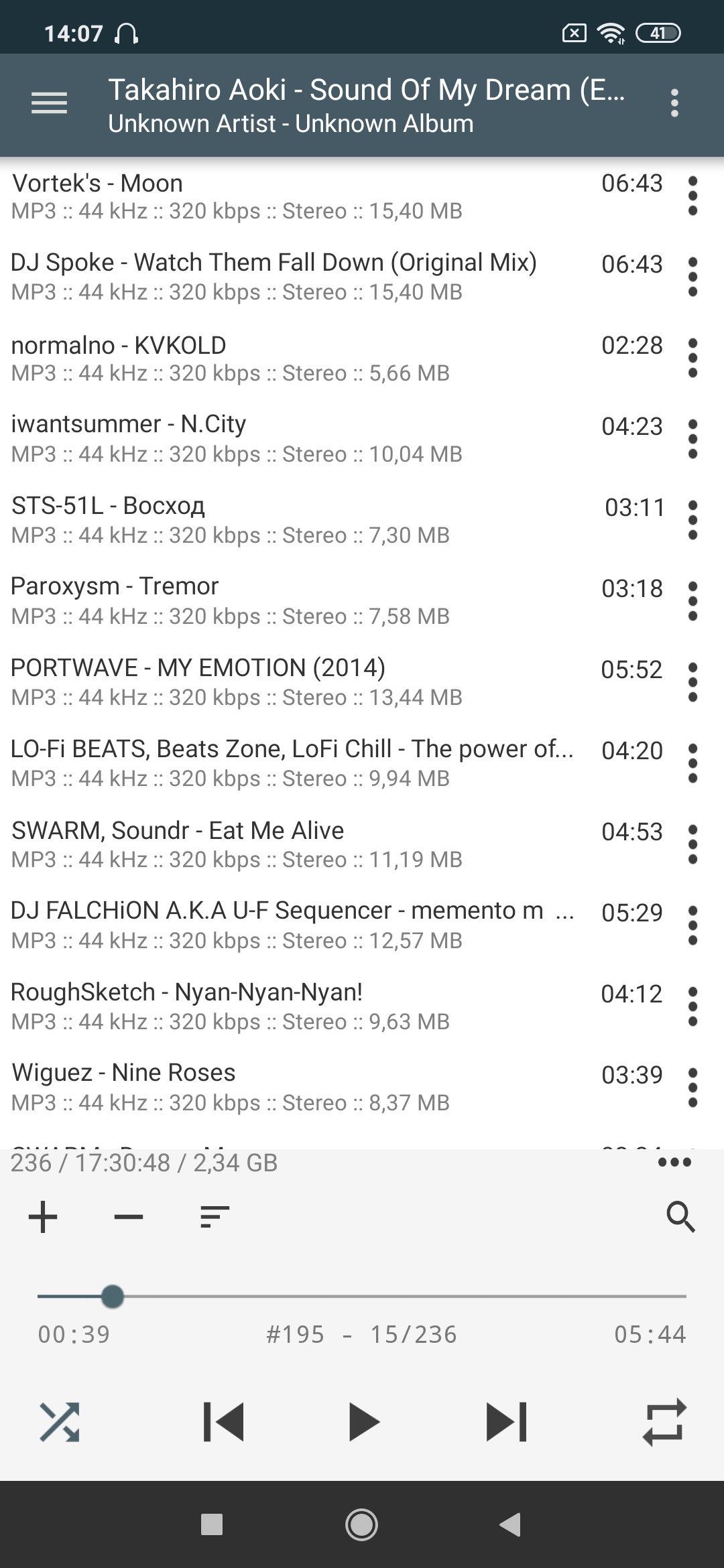This screenshot has height=1568, width=724.
Task: Open options for PORTWAVE - MY EMOTION
Action: (692, 682)
